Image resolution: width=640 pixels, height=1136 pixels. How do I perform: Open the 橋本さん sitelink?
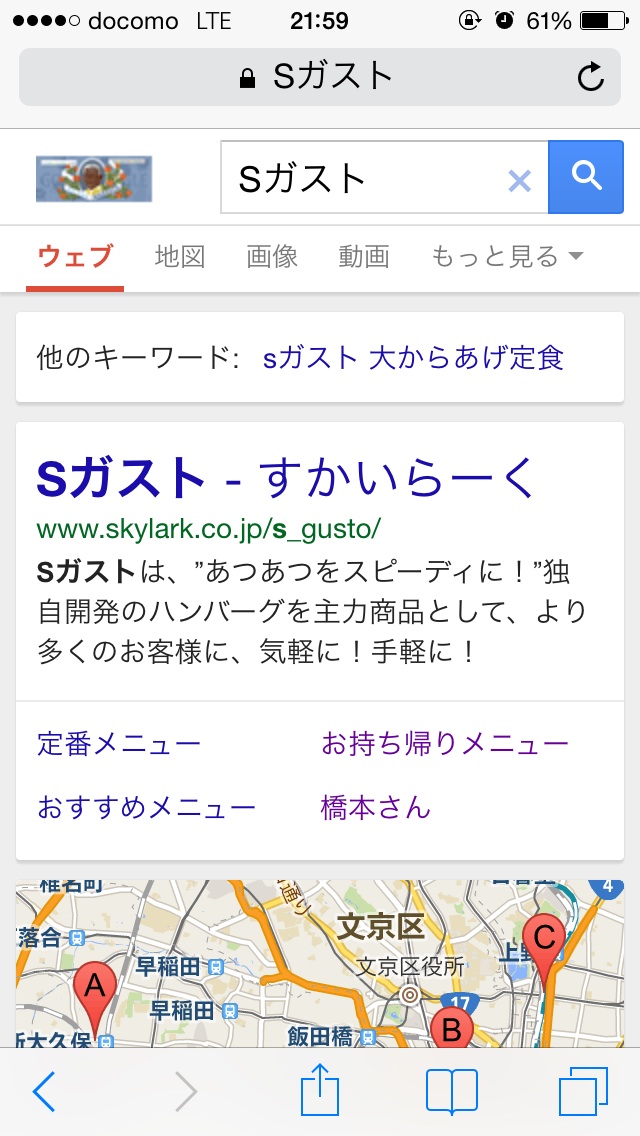(376, 807)
